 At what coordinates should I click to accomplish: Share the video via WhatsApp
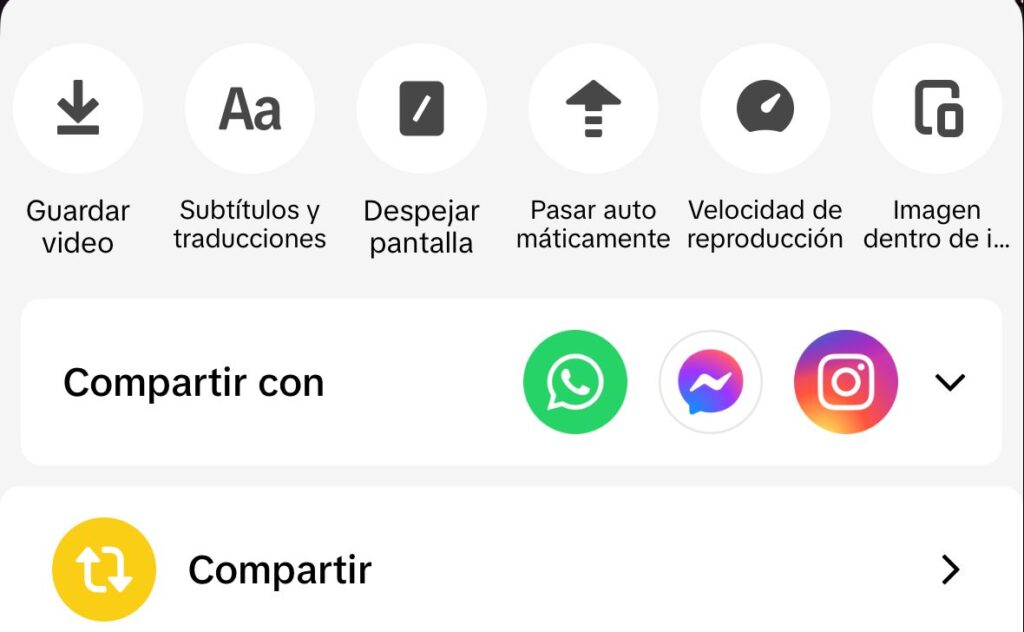tap(575, 382)
